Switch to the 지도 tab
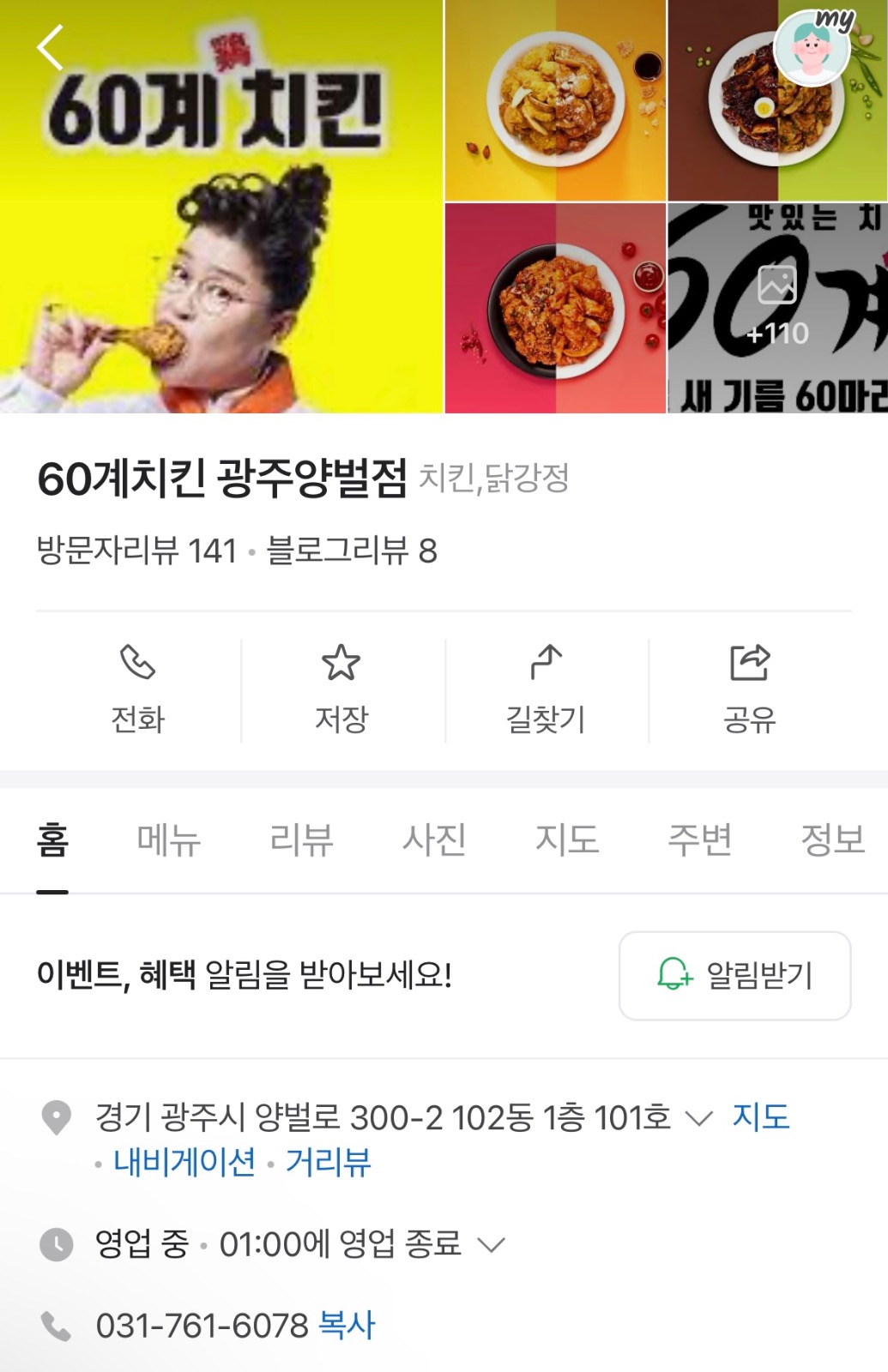 pyautogui.click(x=567, y=839)
